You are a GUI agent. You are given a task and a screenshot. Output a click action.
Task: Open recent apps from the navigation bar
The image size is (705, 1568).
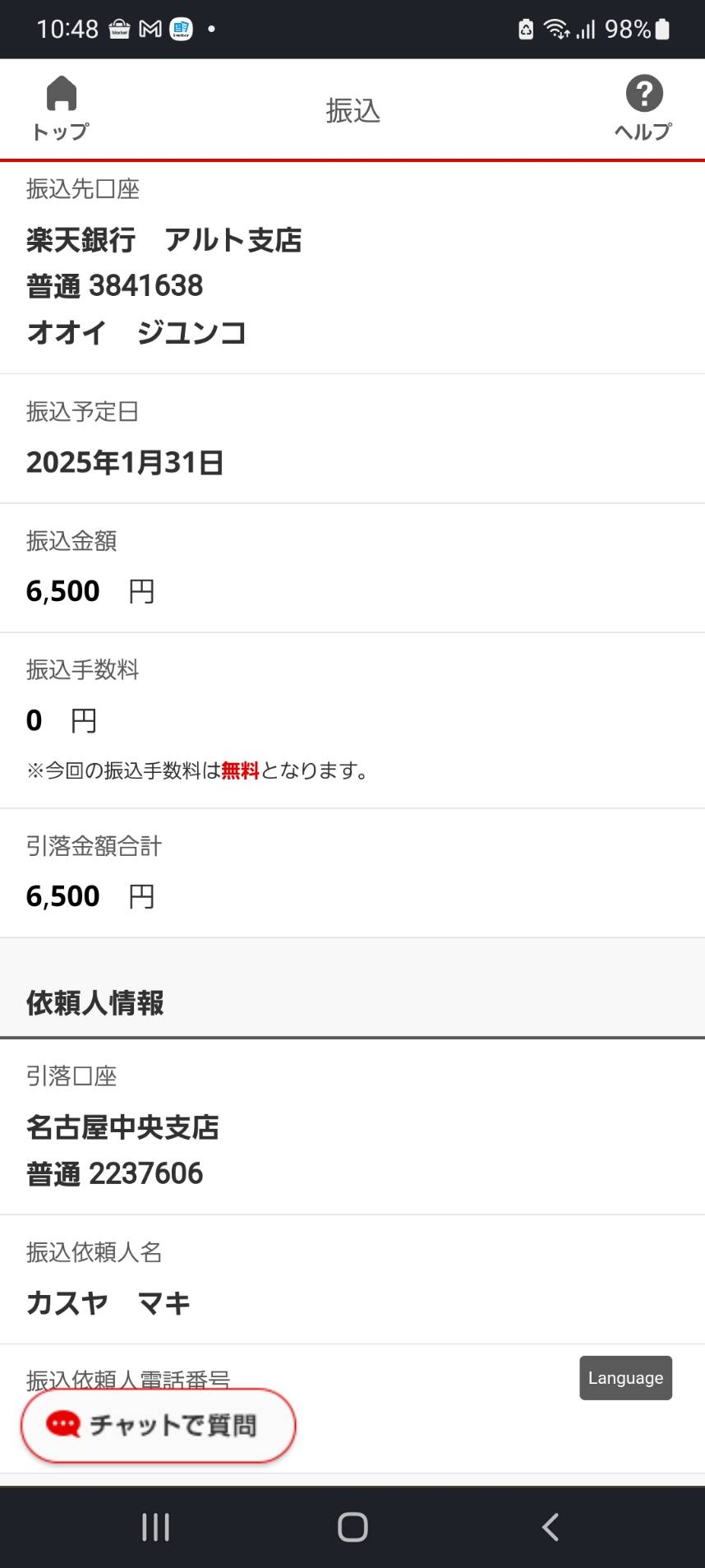pyautogui.click(x=155, y=1527)
